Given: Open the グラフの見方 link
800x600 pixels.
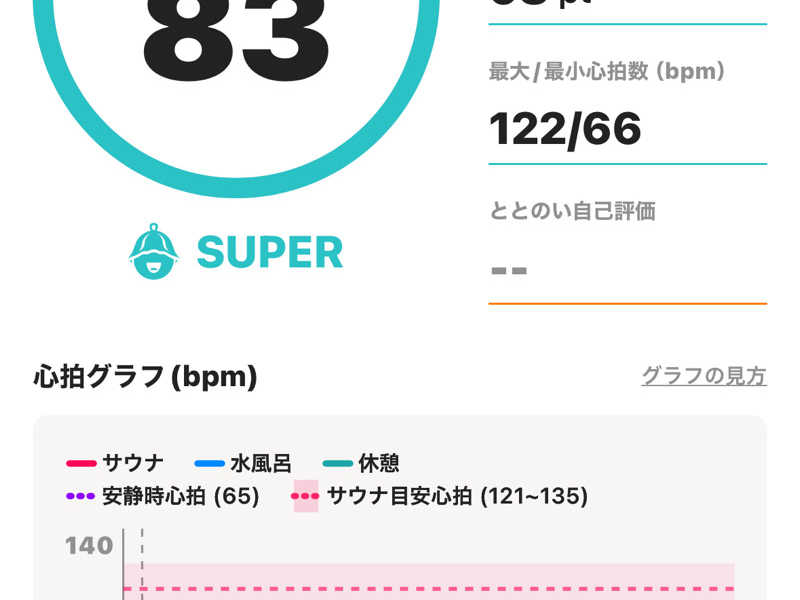Looking at the screenshot, I should [x=703, y=376].
